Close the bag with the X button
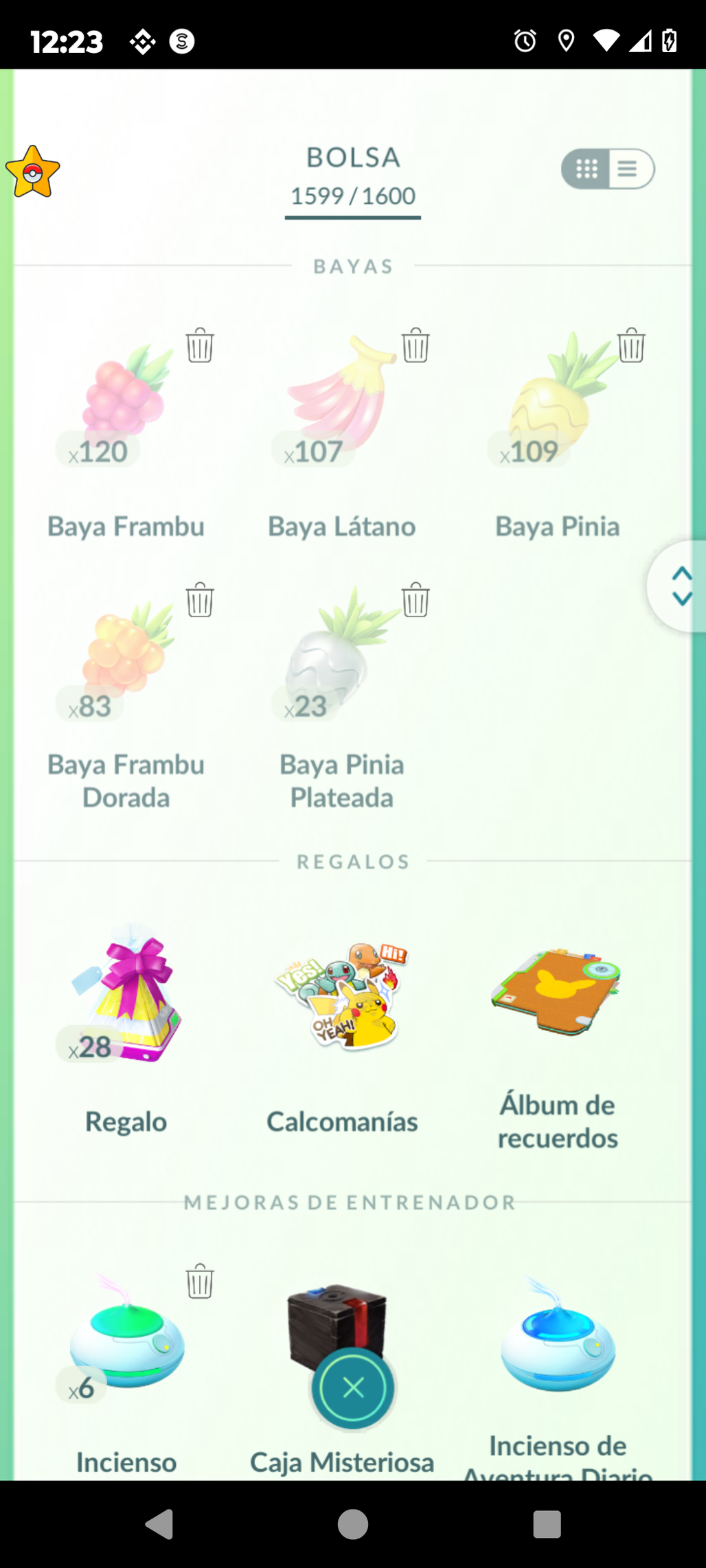This screenshot has width=706, height=1568. [x=353, y=1388]
